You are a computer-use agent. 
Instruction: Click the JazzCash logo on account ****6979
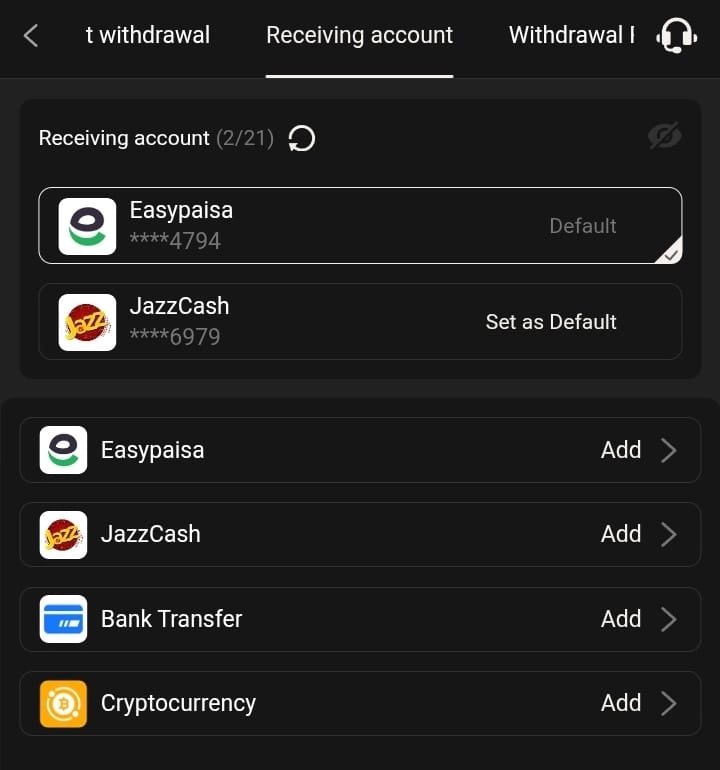tap(87, 321)
